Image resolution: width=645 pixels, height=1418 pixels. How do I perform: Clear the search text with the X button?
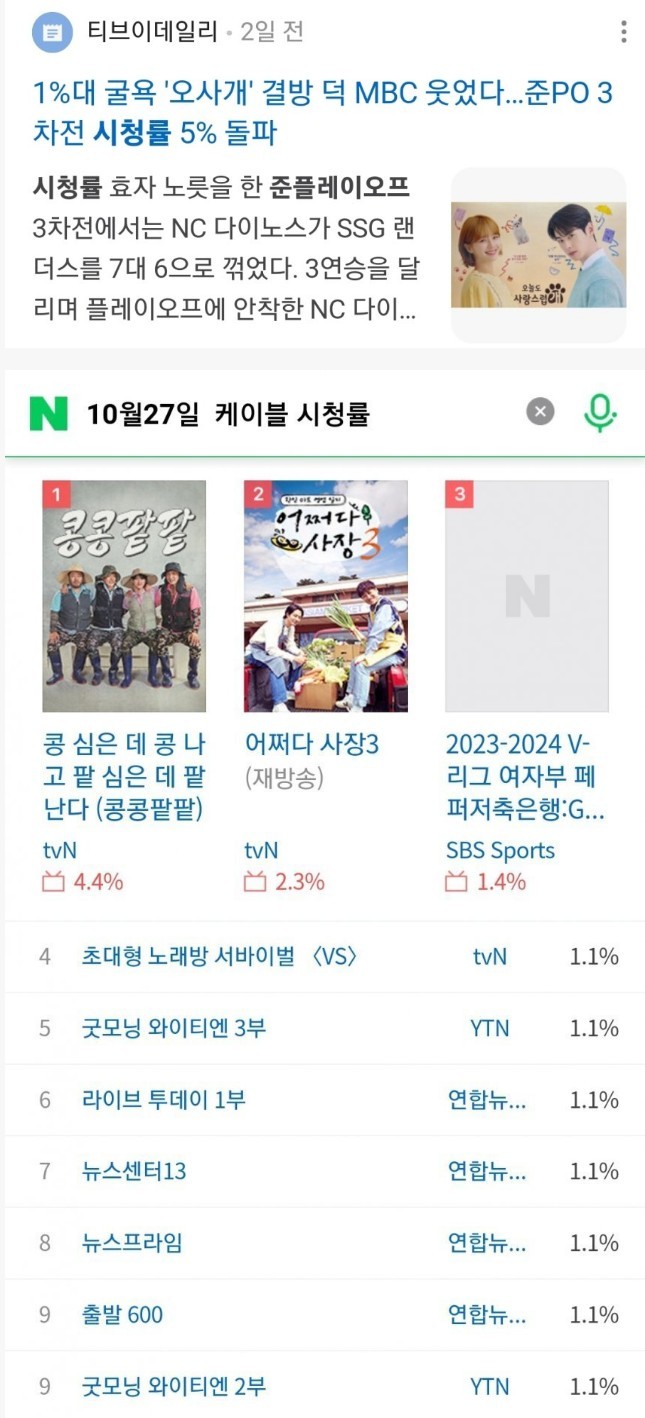coord(540,412)
